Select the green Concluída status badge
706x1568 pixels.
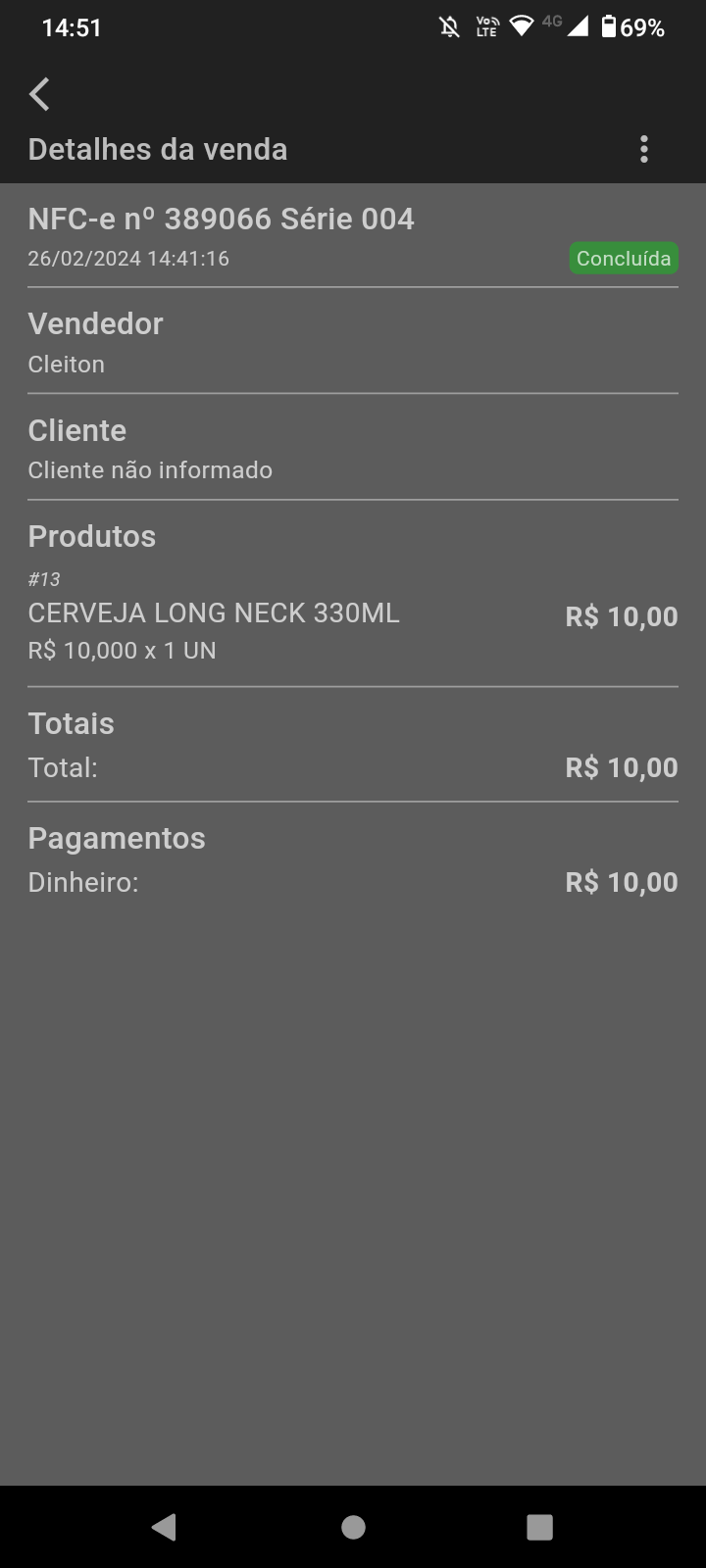624,258
